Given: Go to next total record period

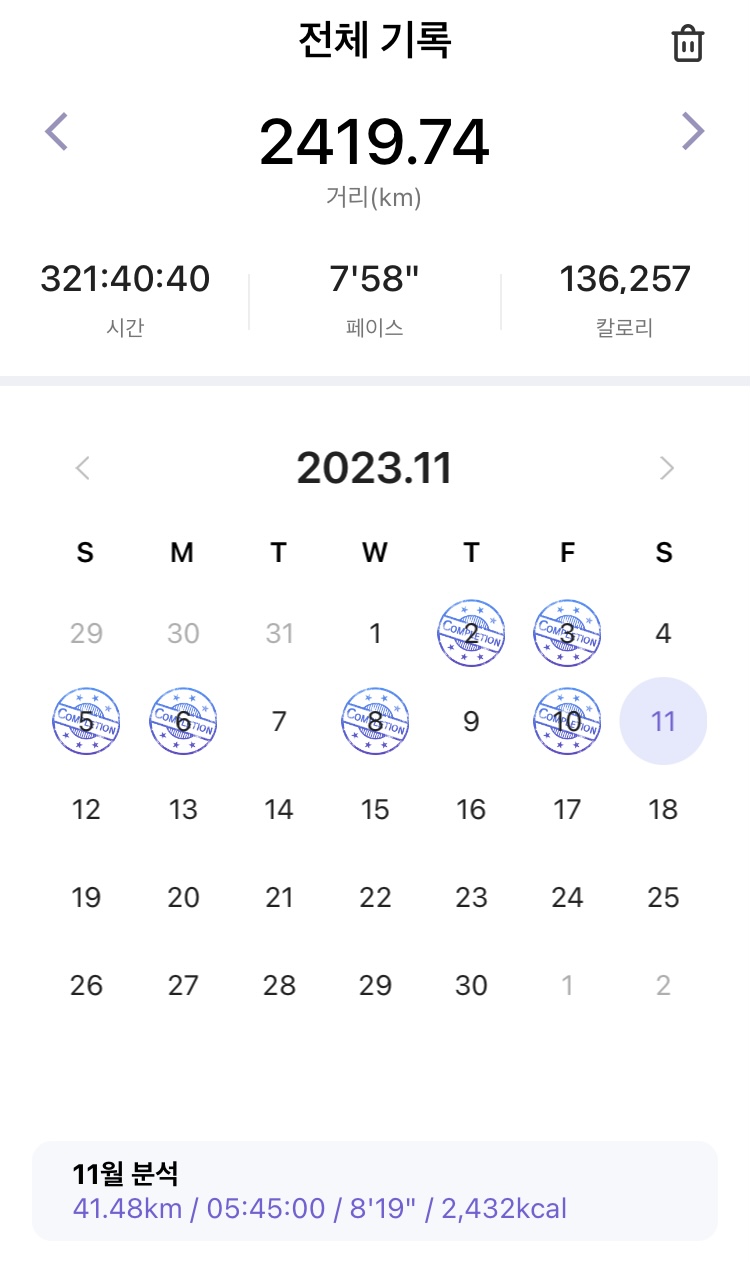Looking at the screenshot, I should coord(692,132).
